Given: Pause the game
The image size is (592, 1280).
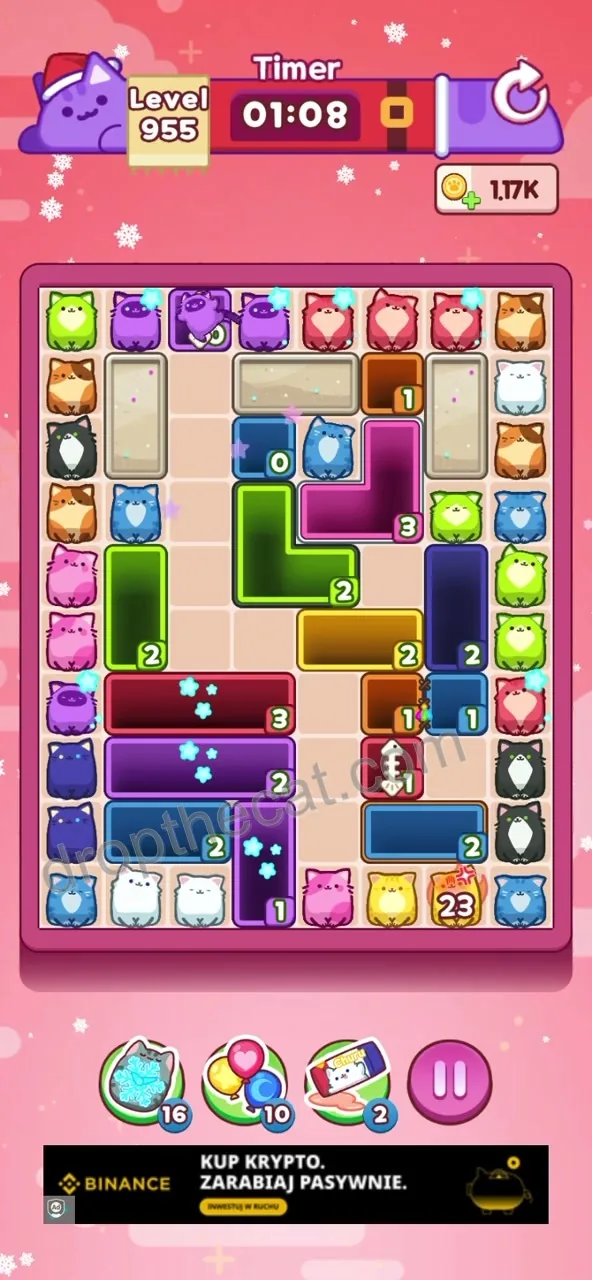Looking at the screenshot, I should [450, 1081].
